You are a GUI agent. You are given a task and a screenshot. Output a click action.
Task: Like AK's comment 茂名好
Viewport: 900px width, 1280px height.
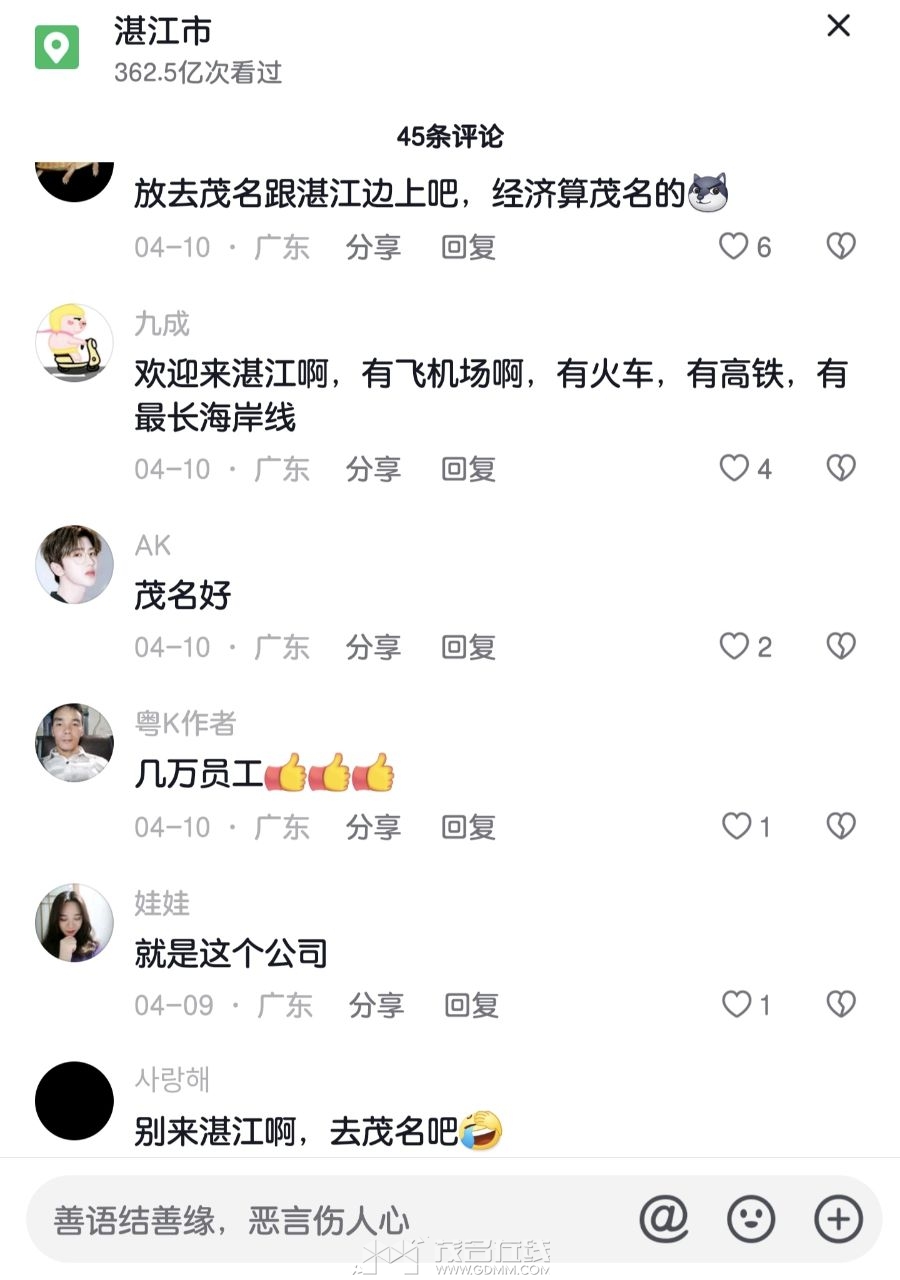click(735, 647)
